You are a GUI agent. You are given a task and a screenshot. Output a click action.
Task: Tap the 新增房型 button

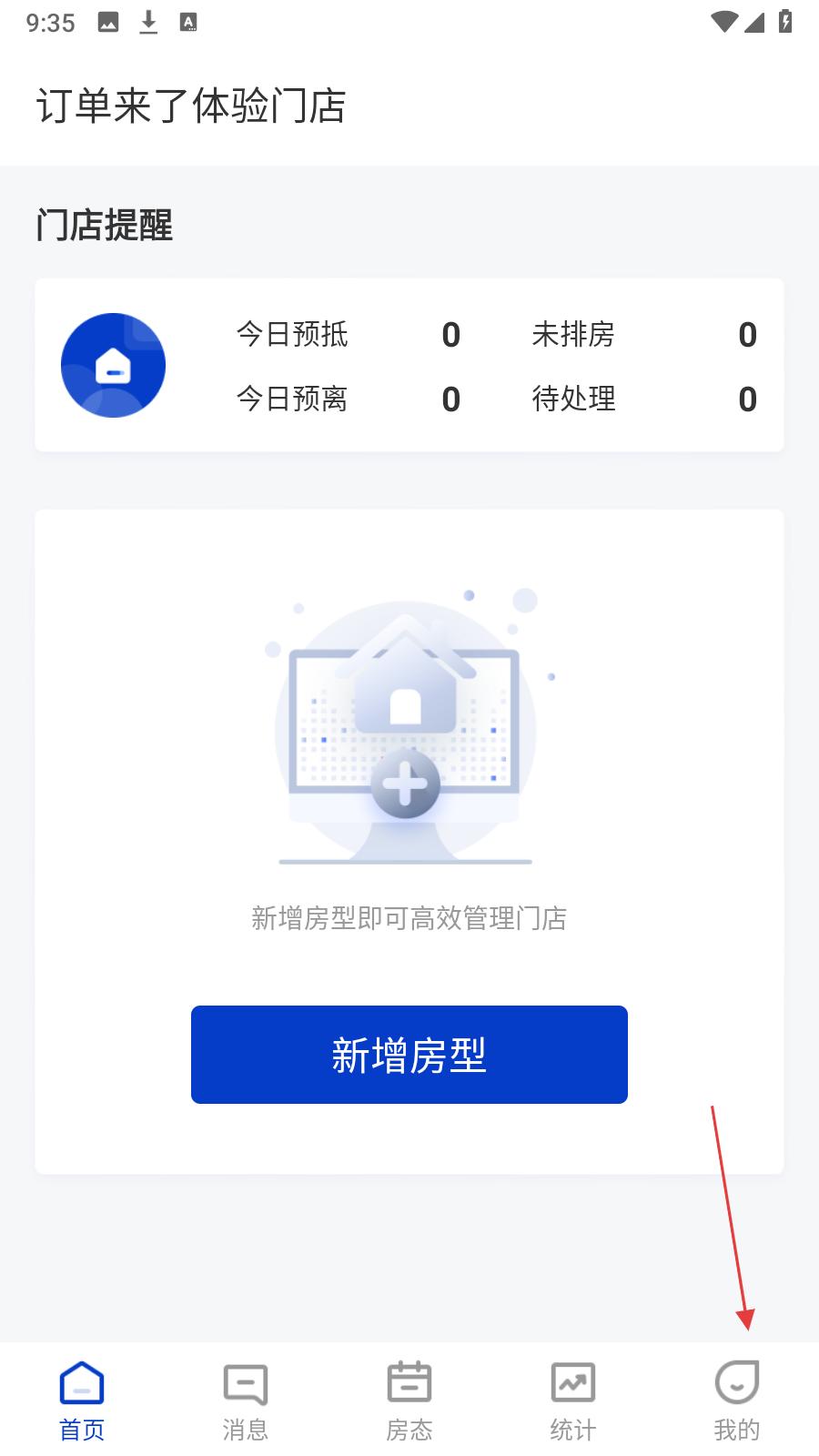[x=409, y=1055]
